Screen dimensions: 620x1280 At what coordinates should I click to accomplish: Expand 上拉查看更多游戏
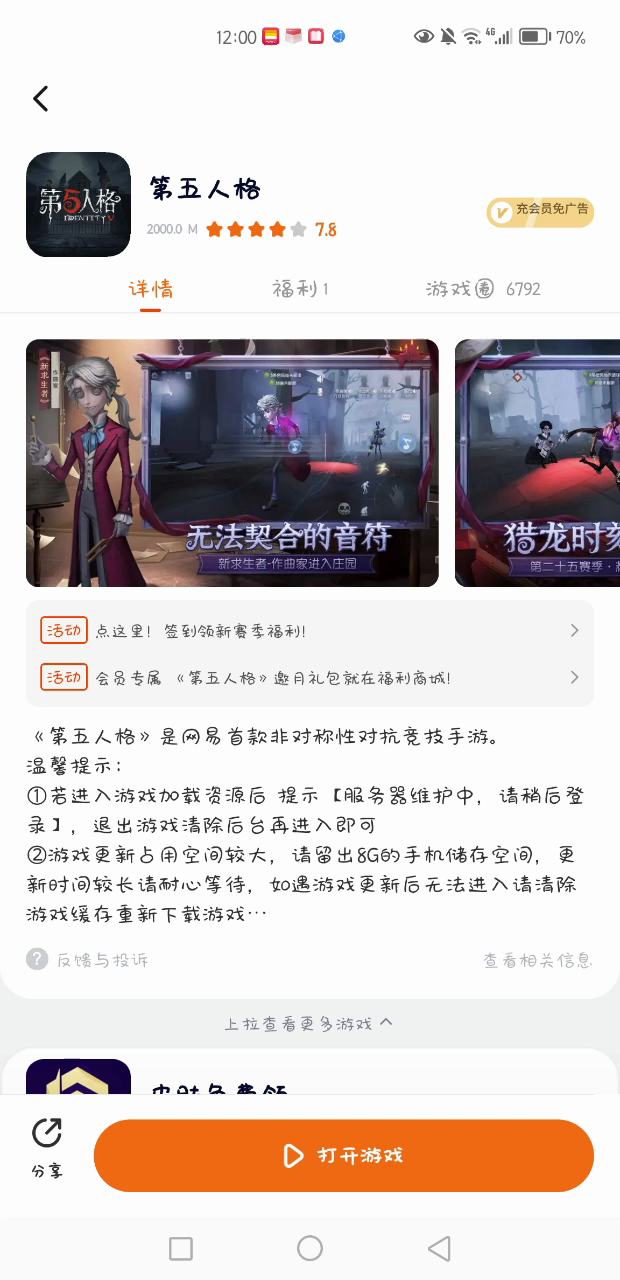pos(309,1023)
